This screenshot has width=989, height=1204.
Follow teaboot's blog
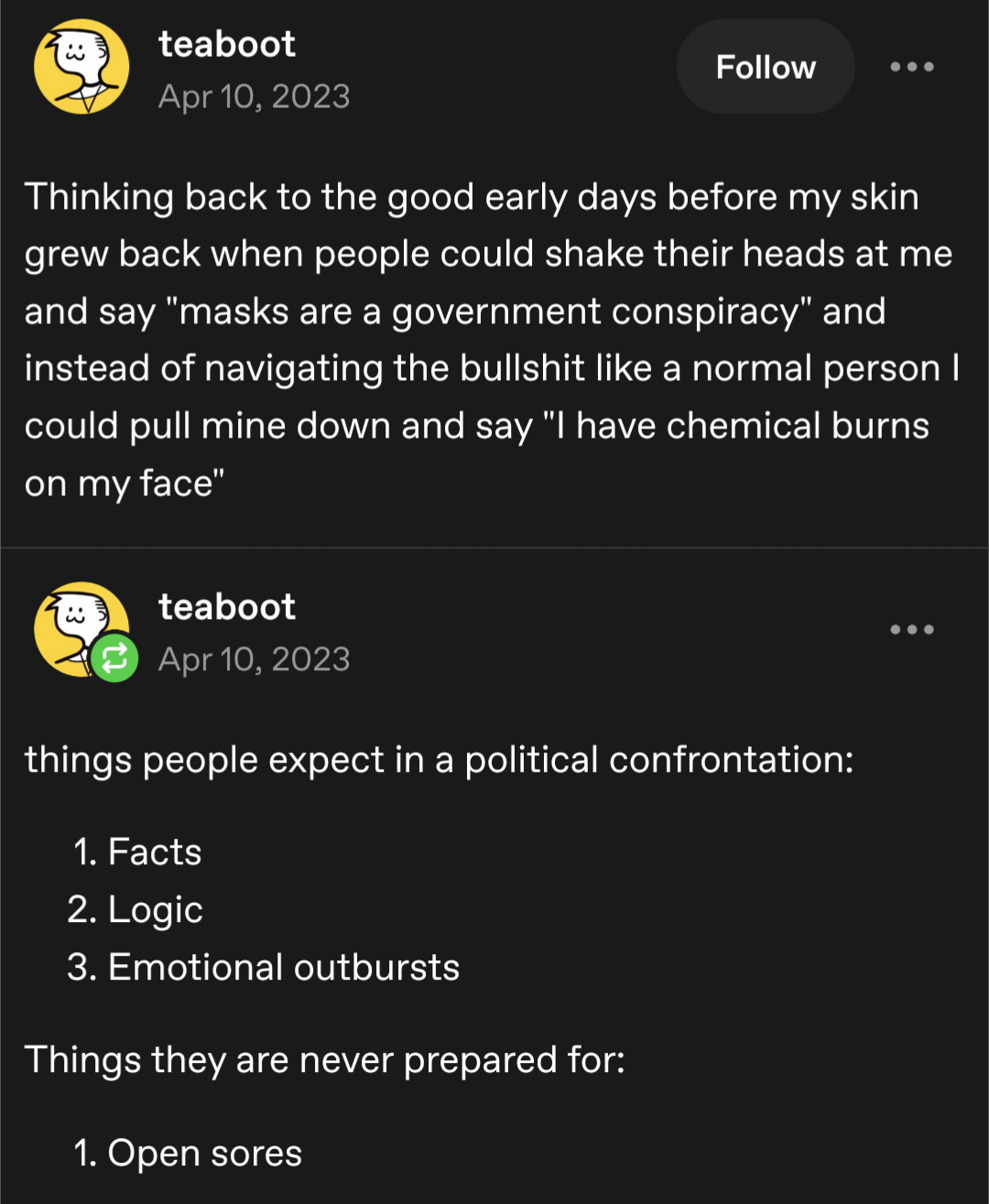coord(765,67)
